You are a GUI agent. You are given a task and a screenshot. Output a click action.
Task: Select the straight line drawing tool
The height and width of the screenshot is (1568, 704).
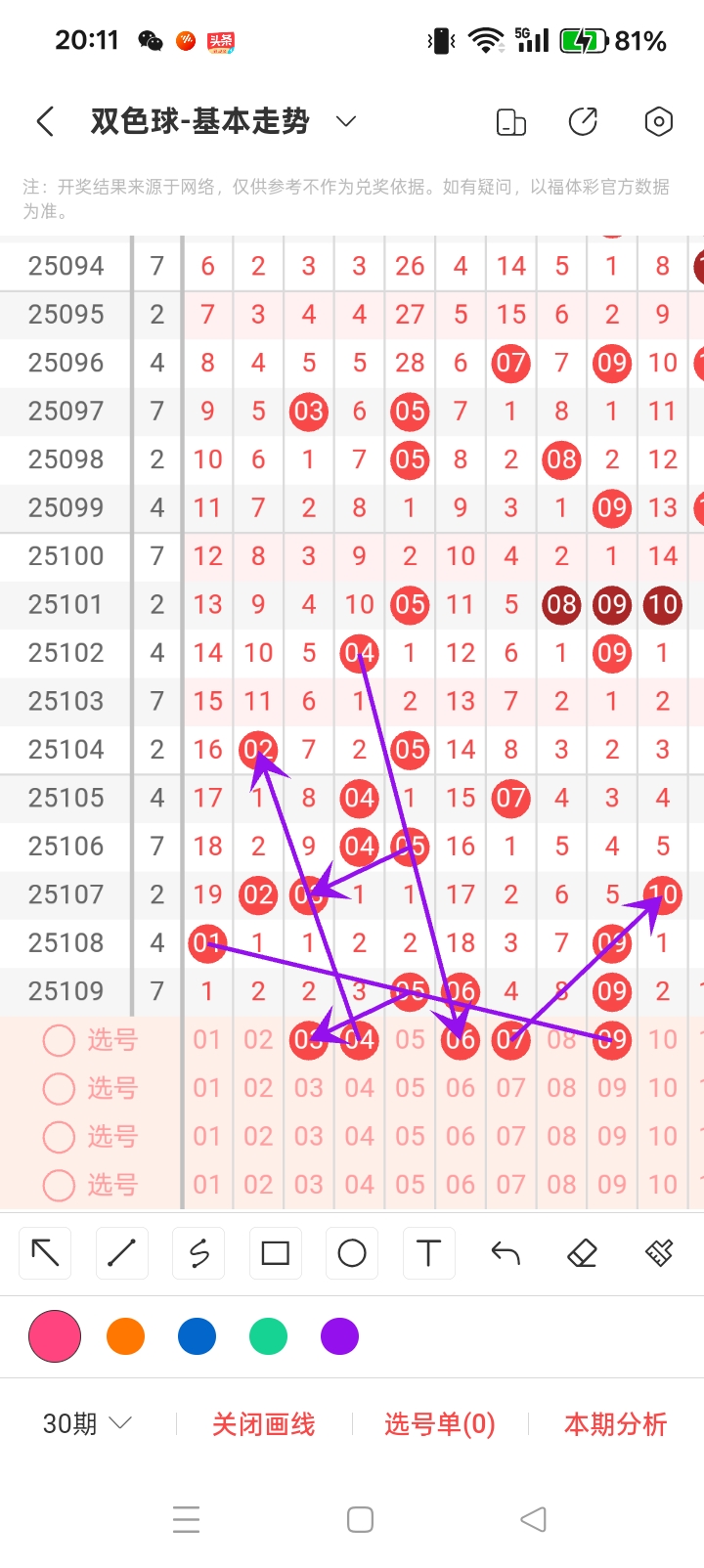122,1253
